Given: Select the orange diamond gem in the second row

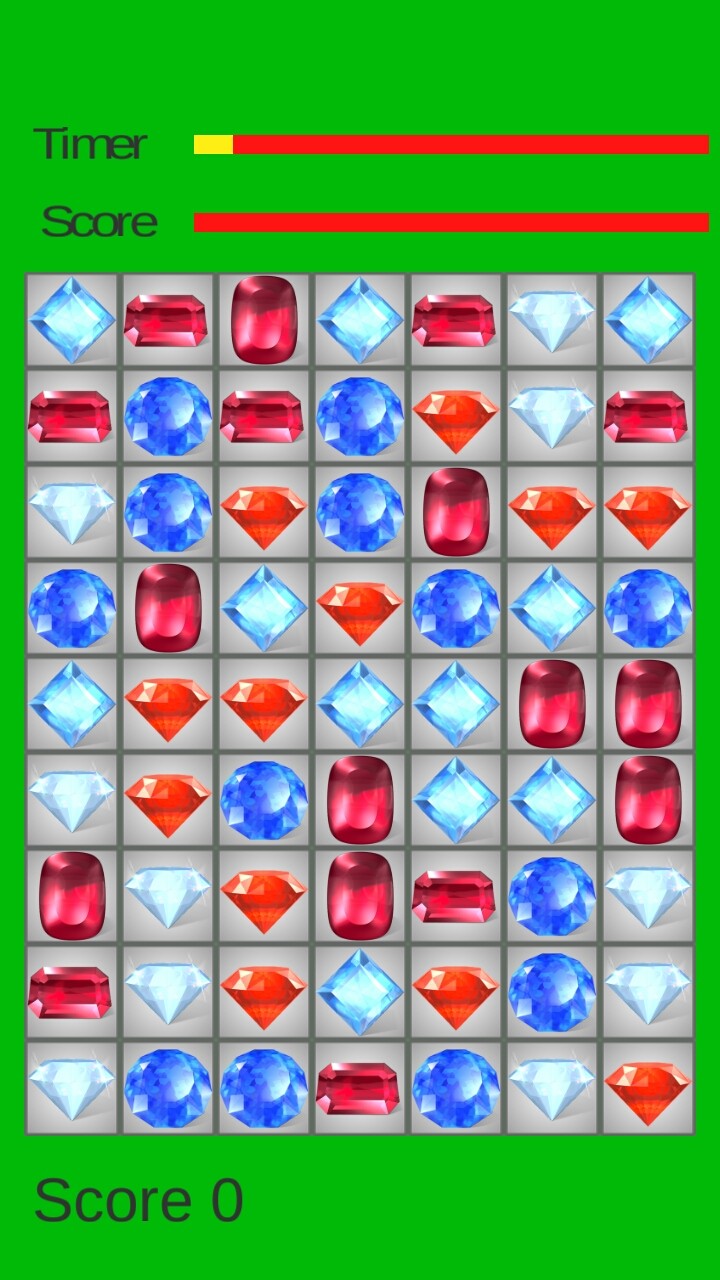Looking at the screenshot, I should 456,420.
